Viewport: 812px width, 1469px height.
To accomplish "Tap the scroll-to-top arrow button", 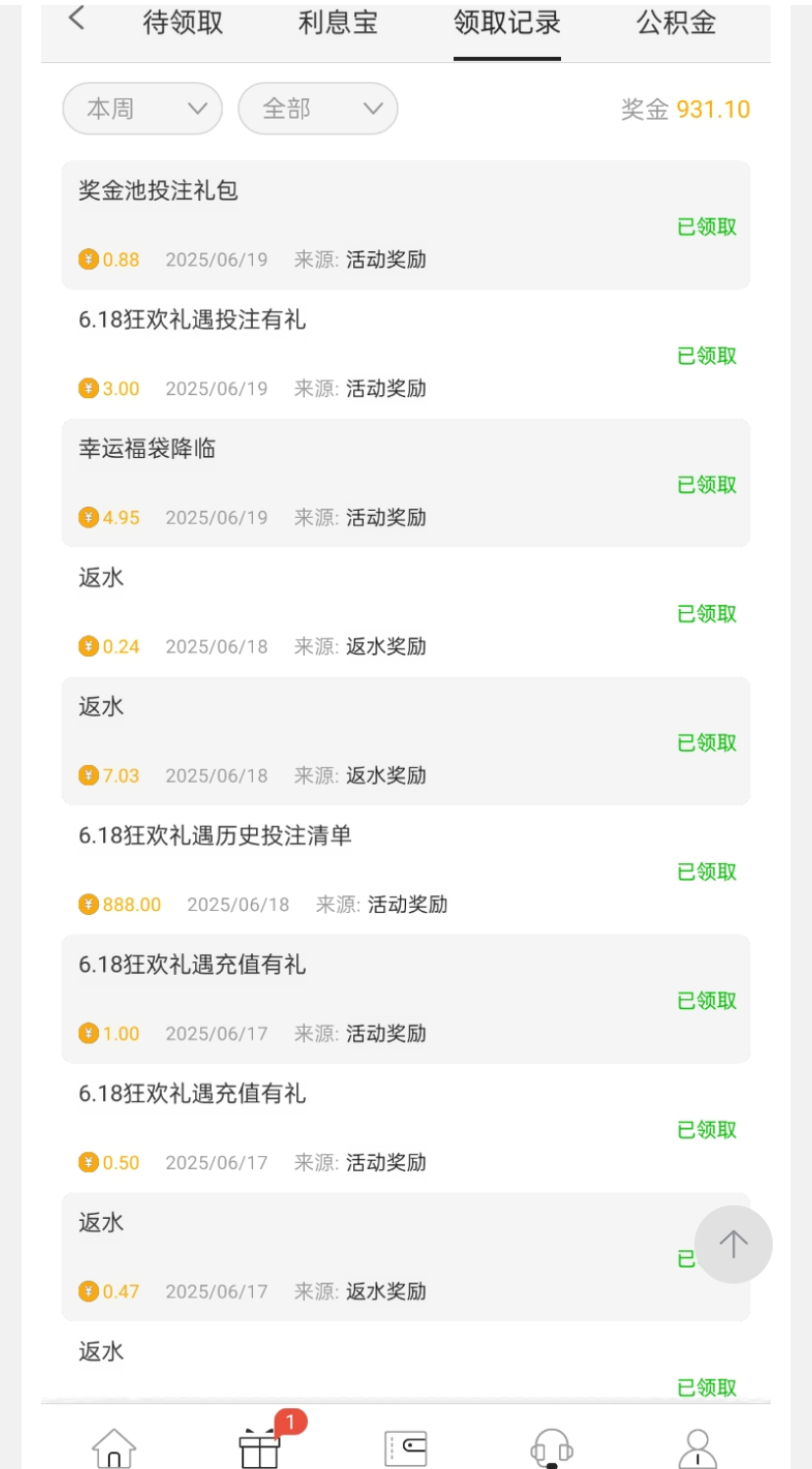I will [733, 1244].
